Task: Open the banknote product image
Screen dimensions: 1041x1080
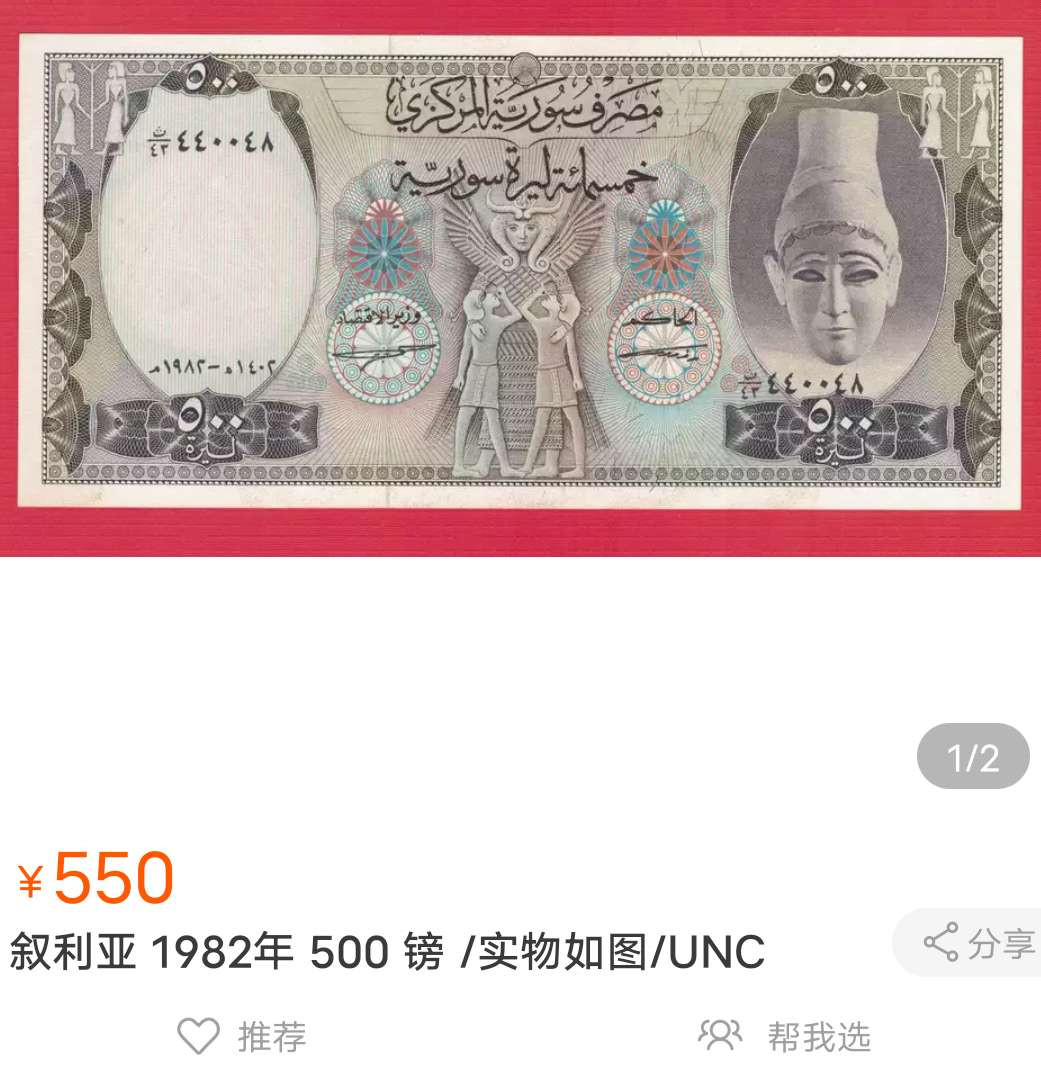Action: [520, 275]
